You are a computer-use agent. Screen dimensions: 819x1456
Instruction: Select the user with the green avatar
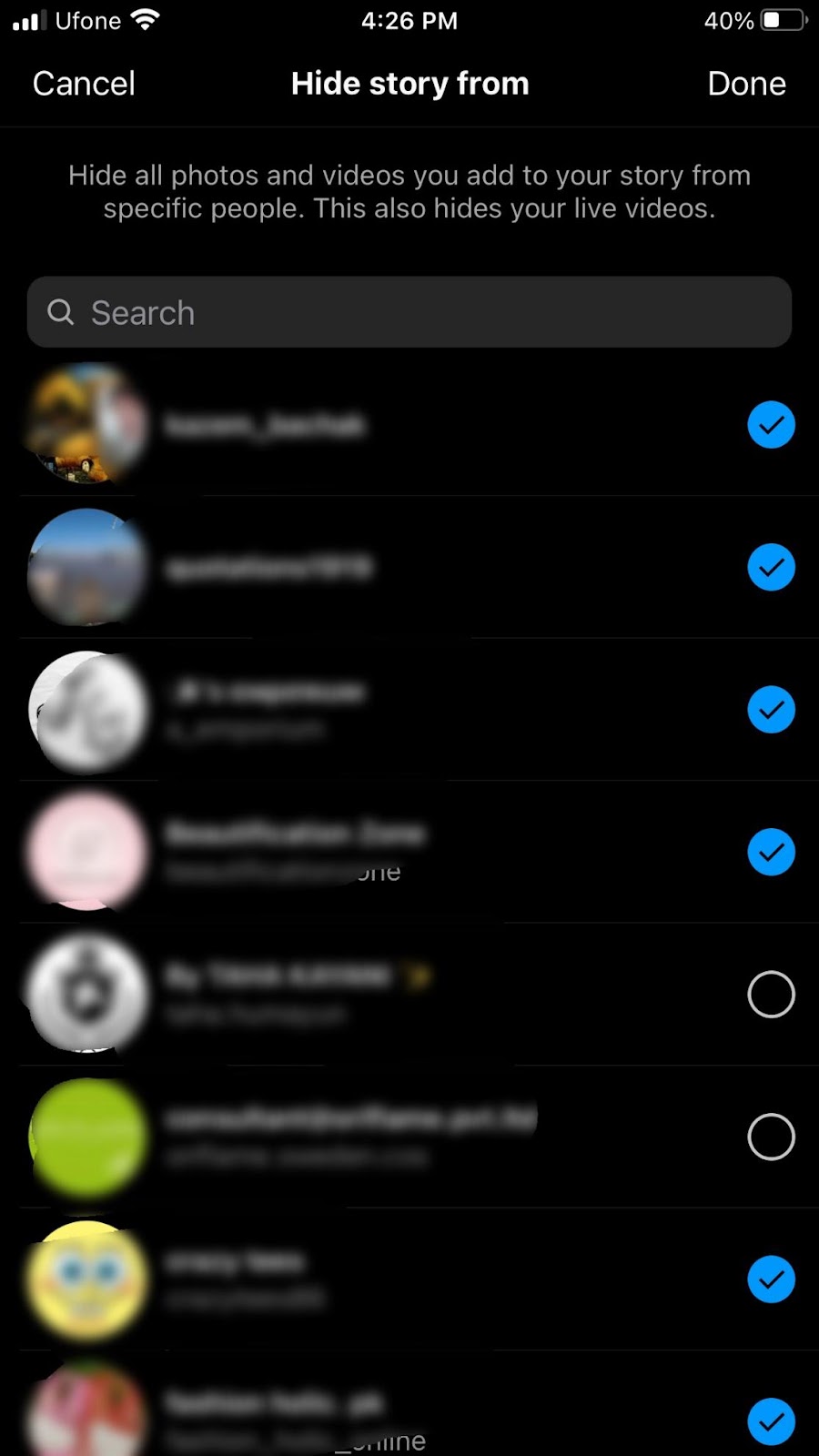point(771,1137)
